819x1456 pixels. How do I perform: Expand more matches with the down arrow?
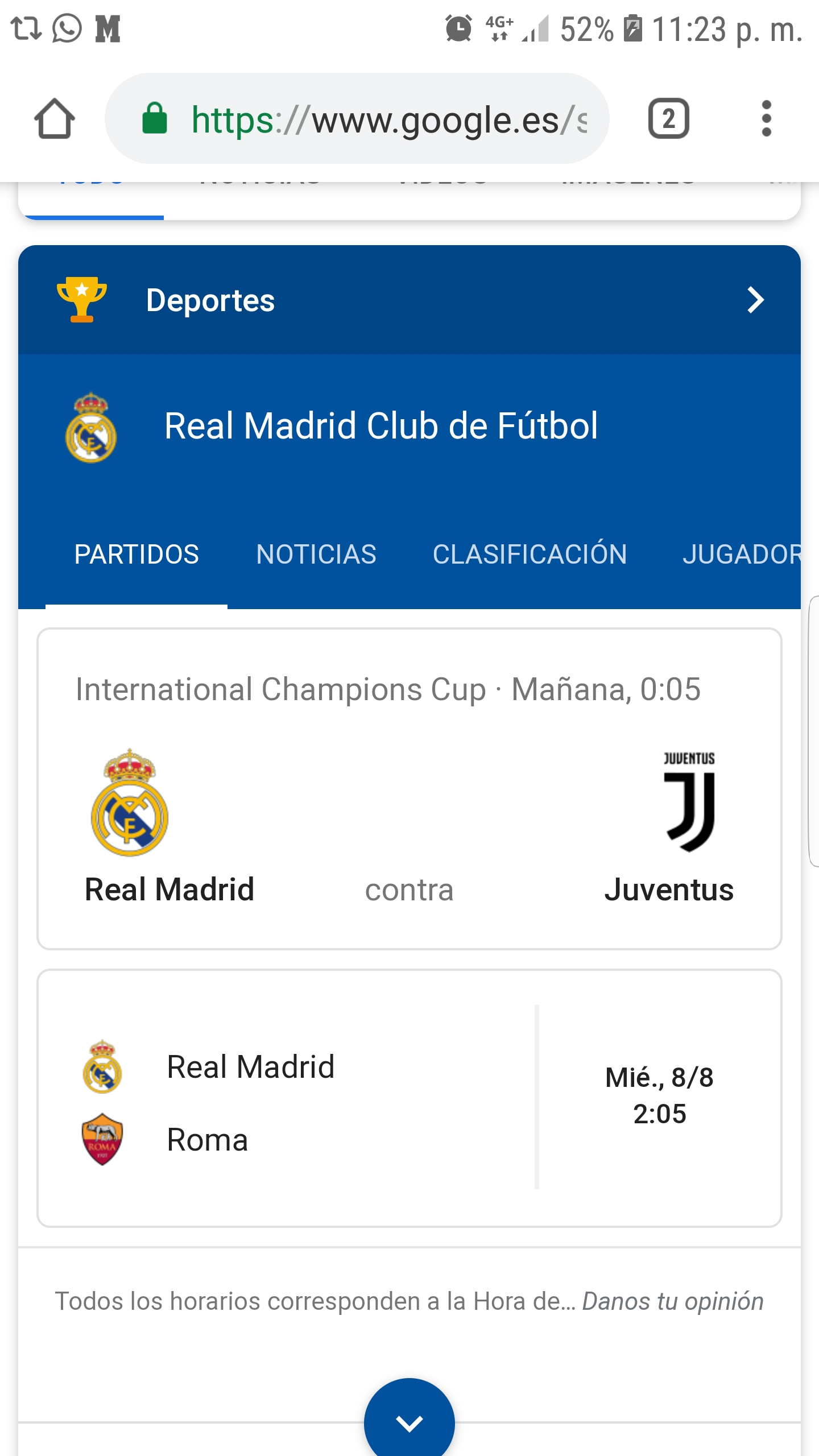click(x=409, y=1422)
